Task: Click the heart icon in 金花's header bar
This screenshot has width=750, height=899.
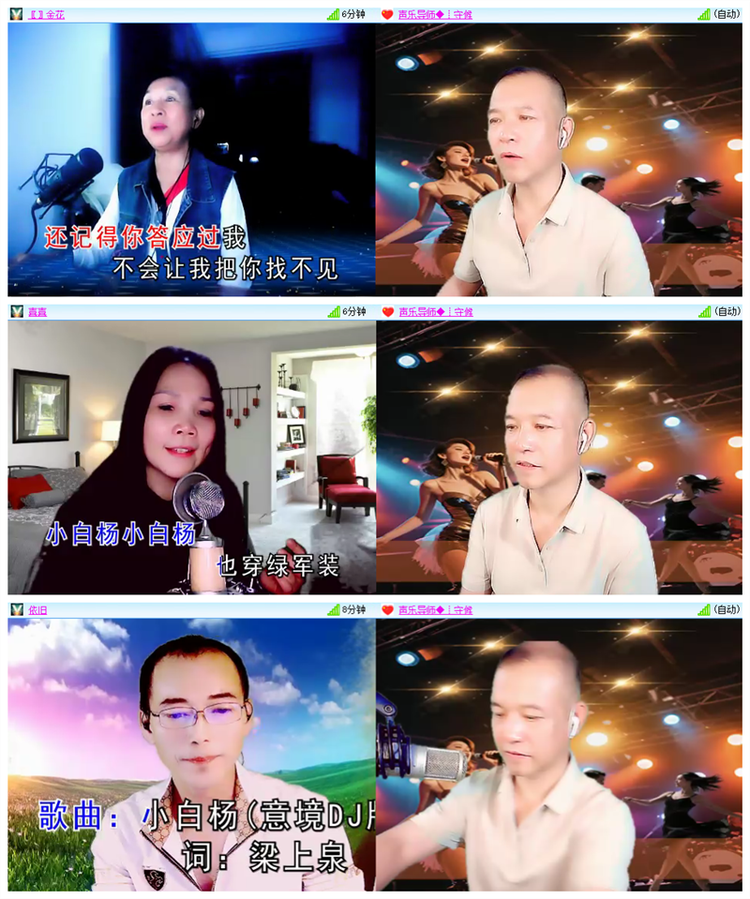Action: pos(385,14)
